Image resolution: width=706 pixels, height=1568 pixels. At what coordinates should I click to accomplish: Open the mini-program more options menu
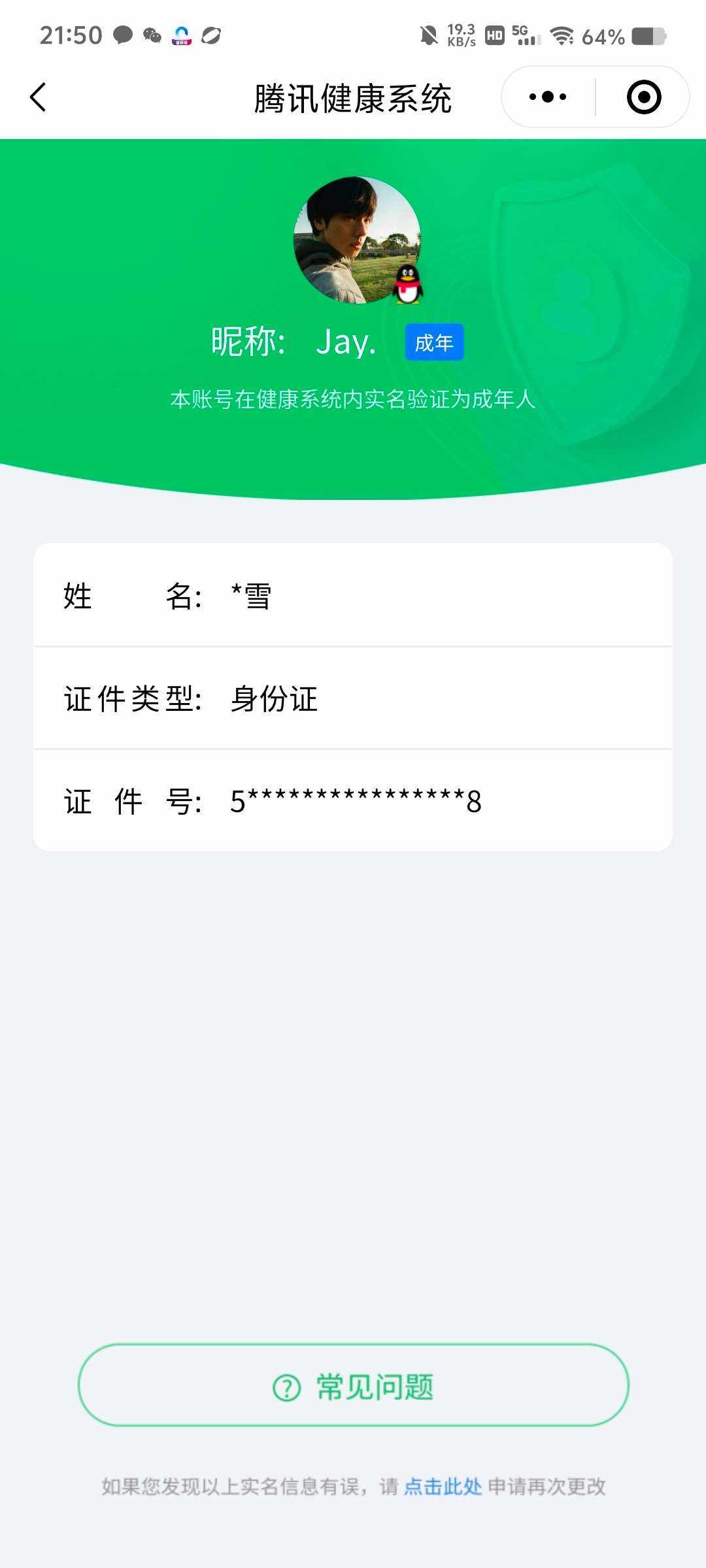(548, 96)
